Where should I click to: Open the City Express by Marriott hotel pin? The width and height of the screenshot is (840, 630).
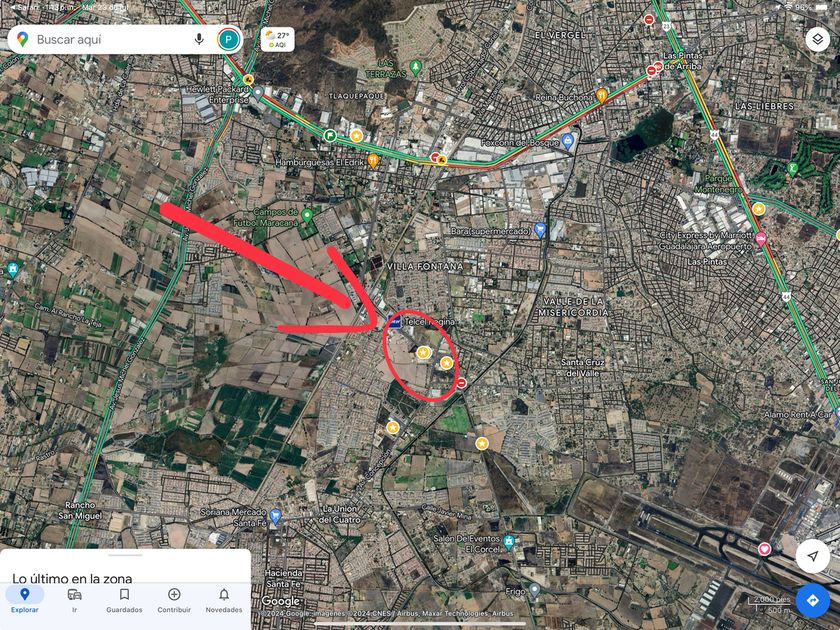pos(760,239)
